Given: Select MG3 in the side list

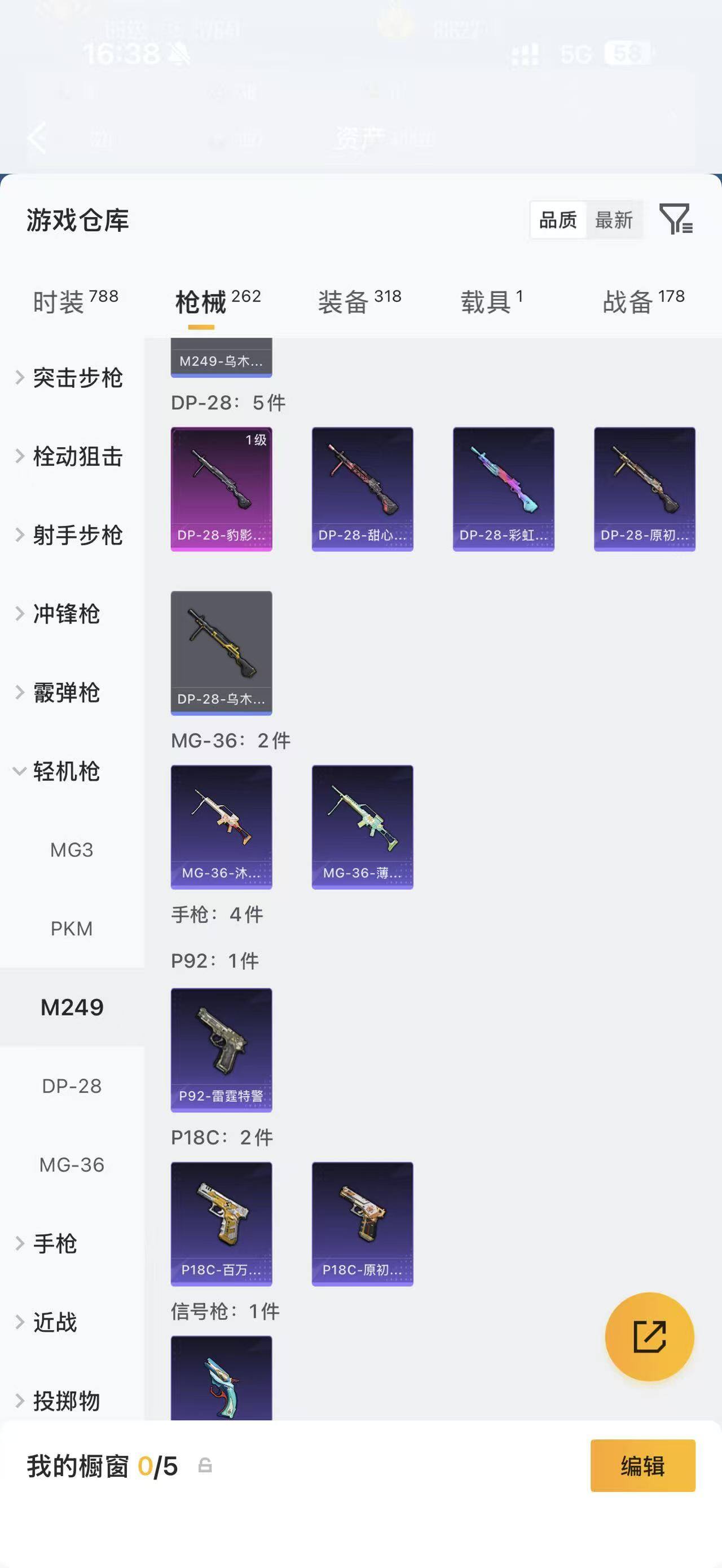Looking at the screenshot, I should pyautogui.click(x=72, y=850).
